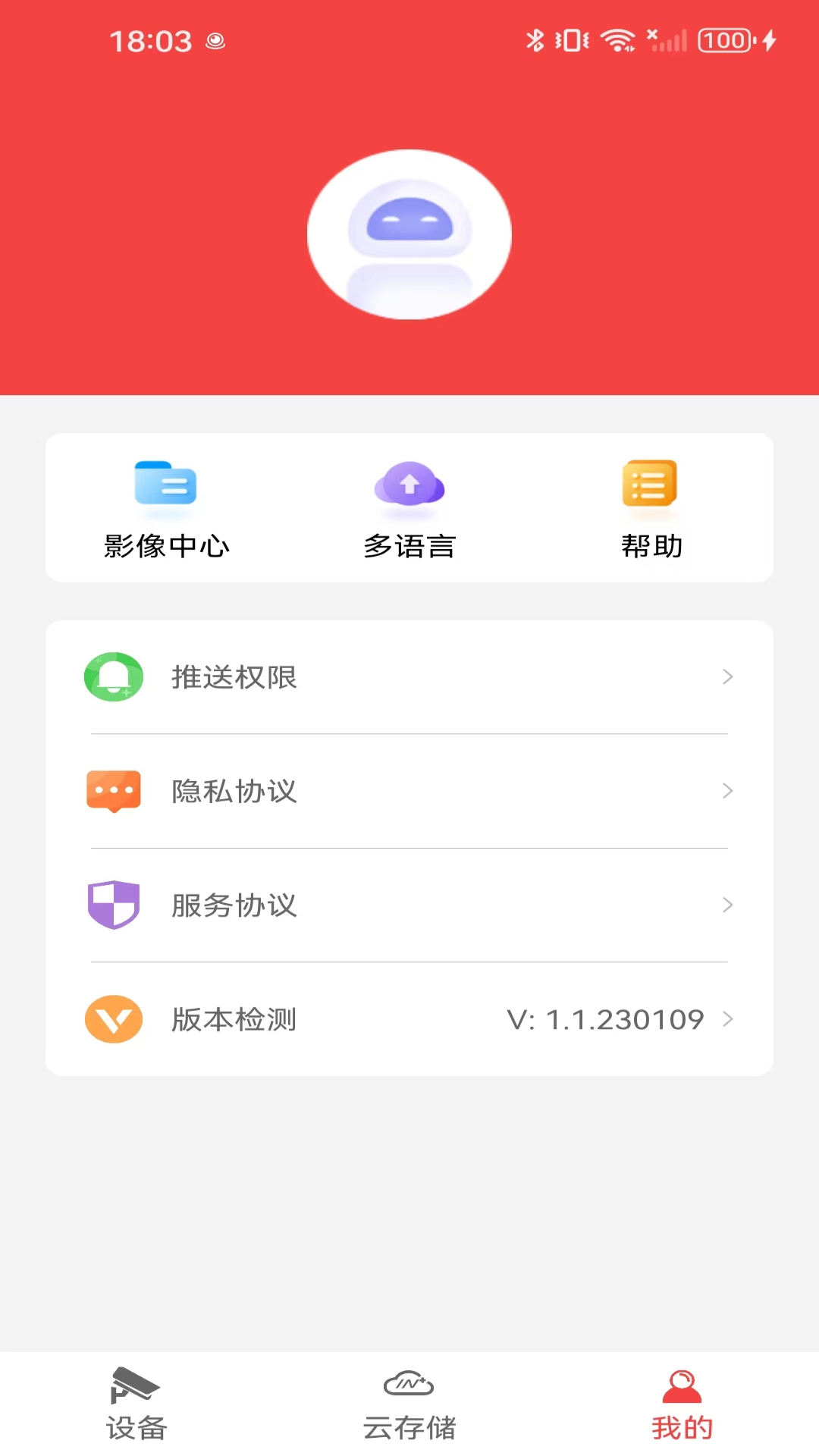Open the 影像中心 folder icon
The width and height of the screenshot is (819, 1456).
(x=168, y=485)
